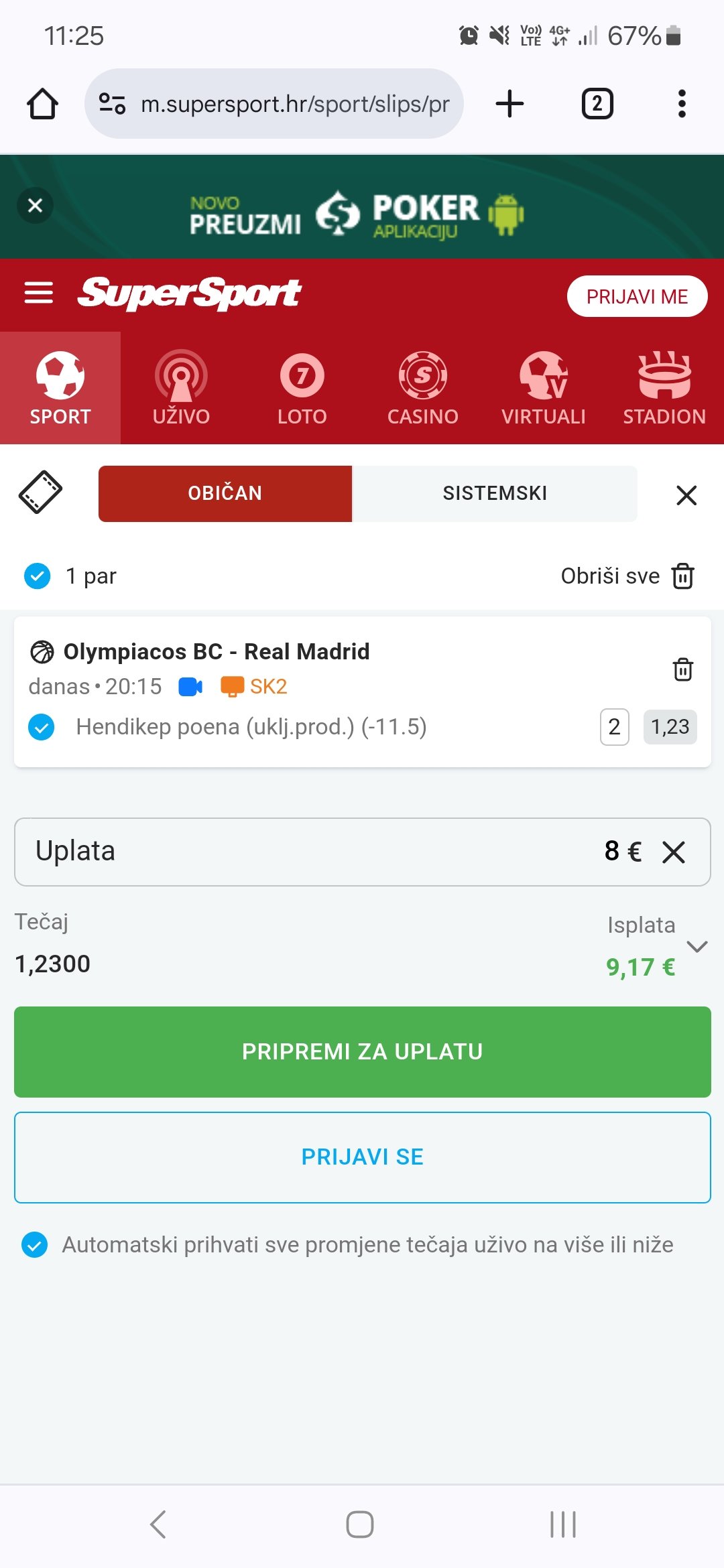Go to the CASINO section
The image size is (724, 1568).
422,388
